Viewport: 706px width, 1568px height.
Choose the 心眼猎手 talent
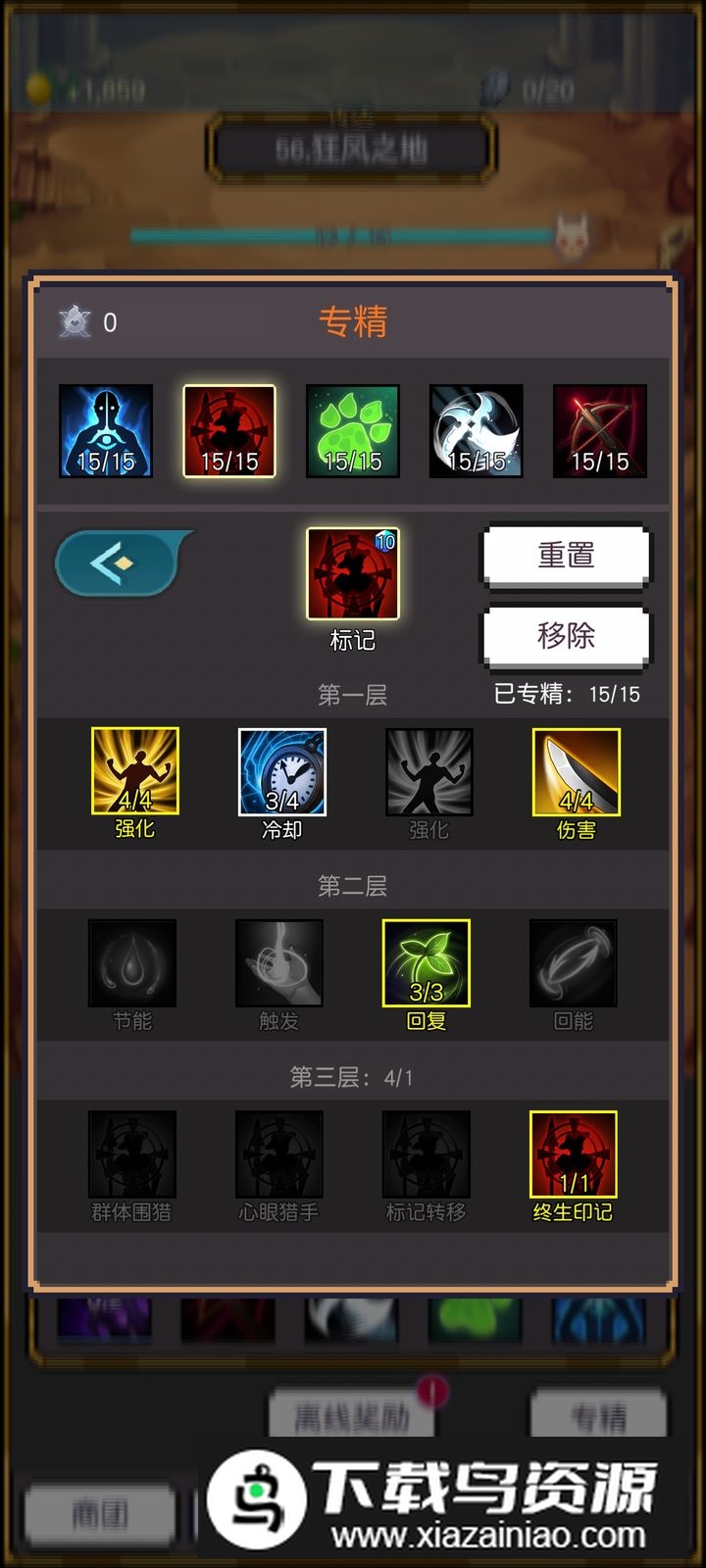(279, 1154)
